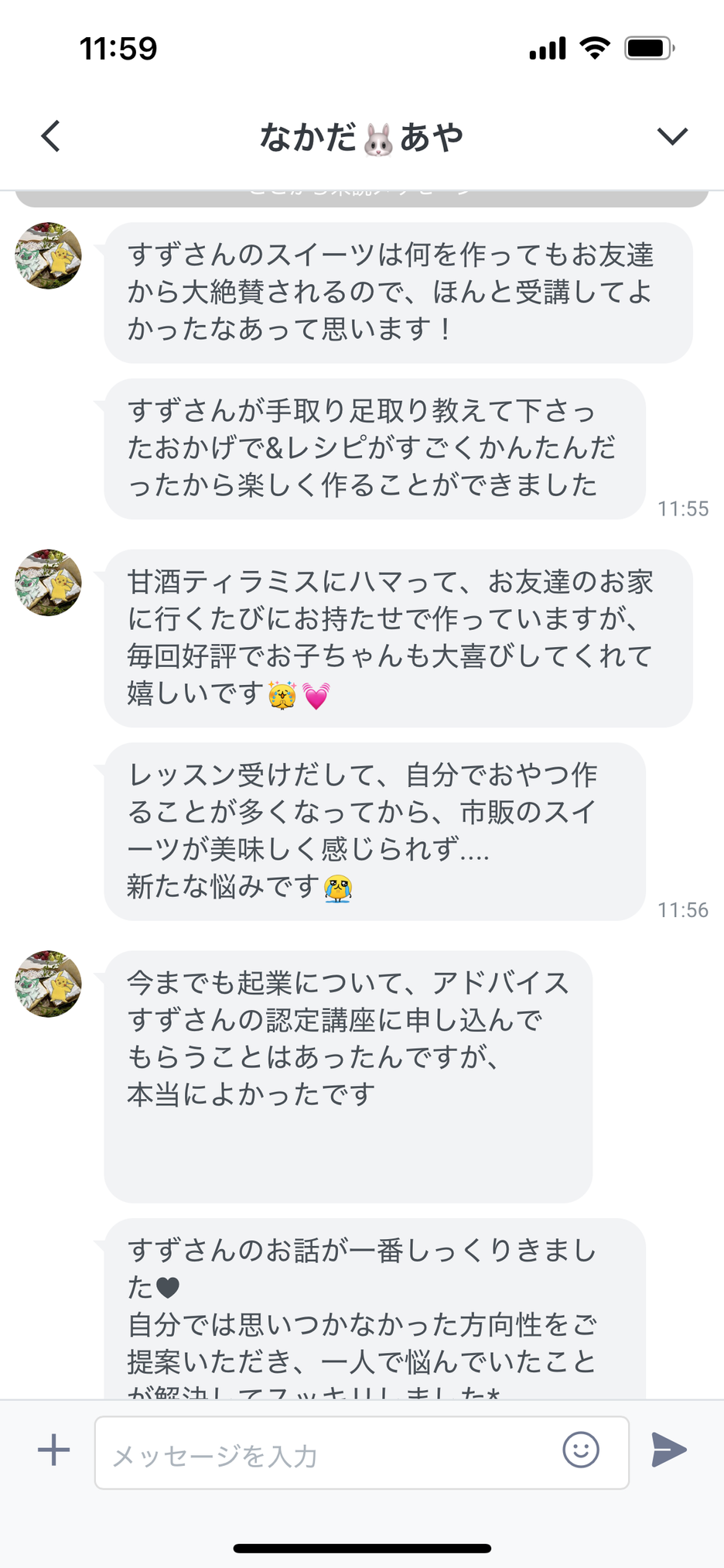Expand the chat options chevron
The image size is (724, 1568).
pos(671,136)
